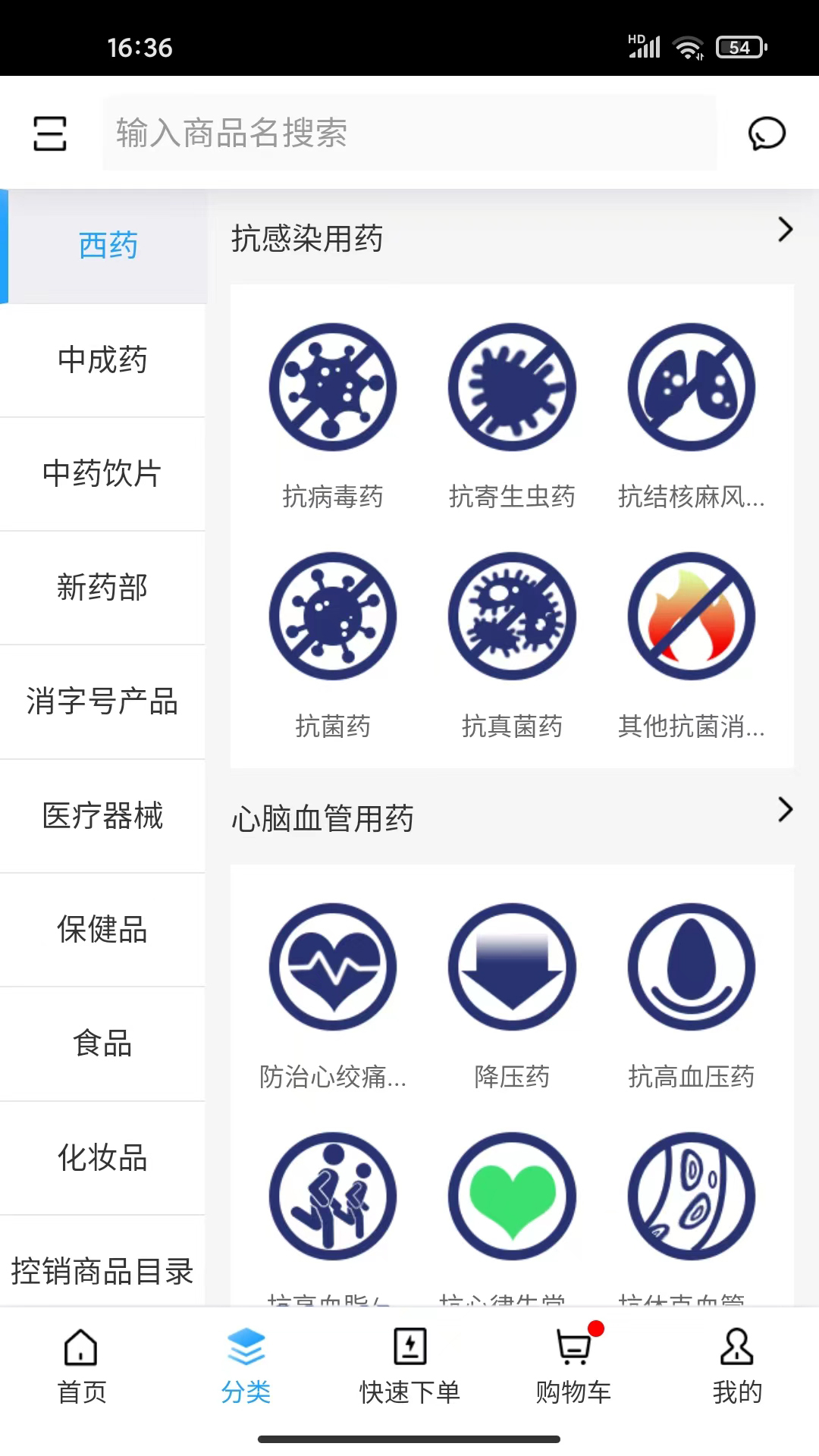Open the 抗病毒药 category icon
819x1456 pixels.
pyautogui.click(x=334, y=387)
